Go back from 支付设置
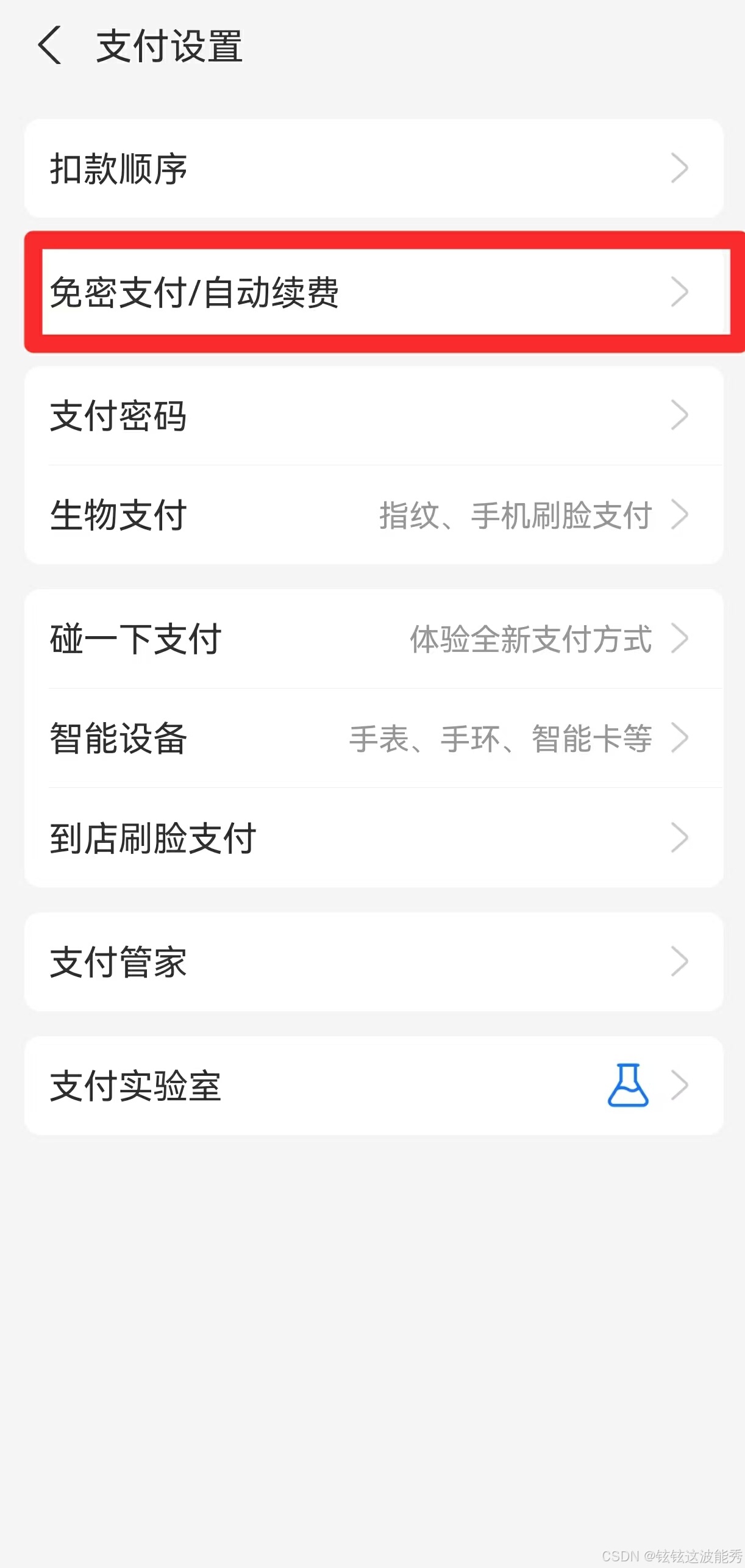The image size is (745, 1568). coord(50,45)
